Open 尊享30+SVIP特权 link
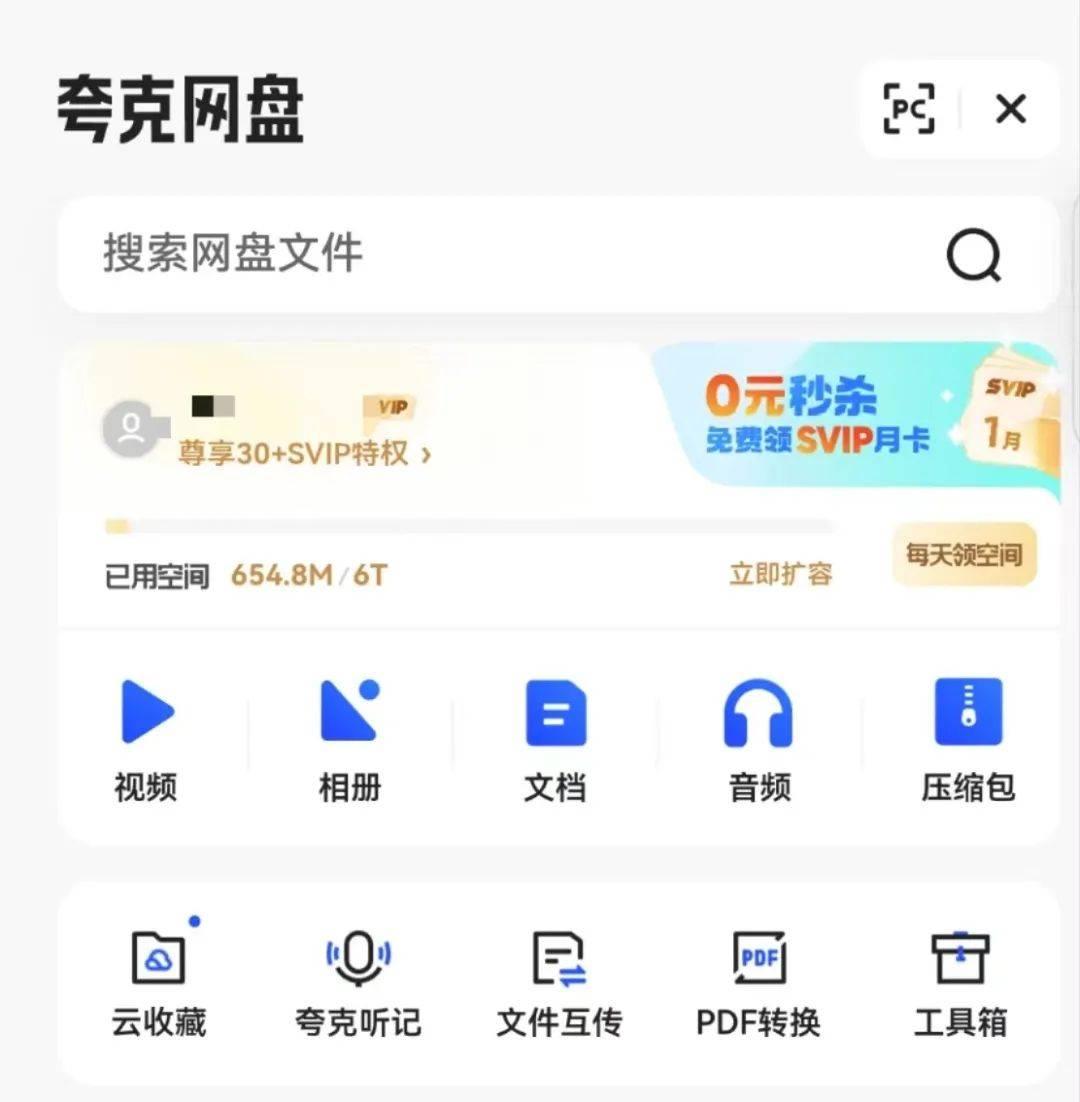Viewport: 1080px width, 1102px height. 304,454
